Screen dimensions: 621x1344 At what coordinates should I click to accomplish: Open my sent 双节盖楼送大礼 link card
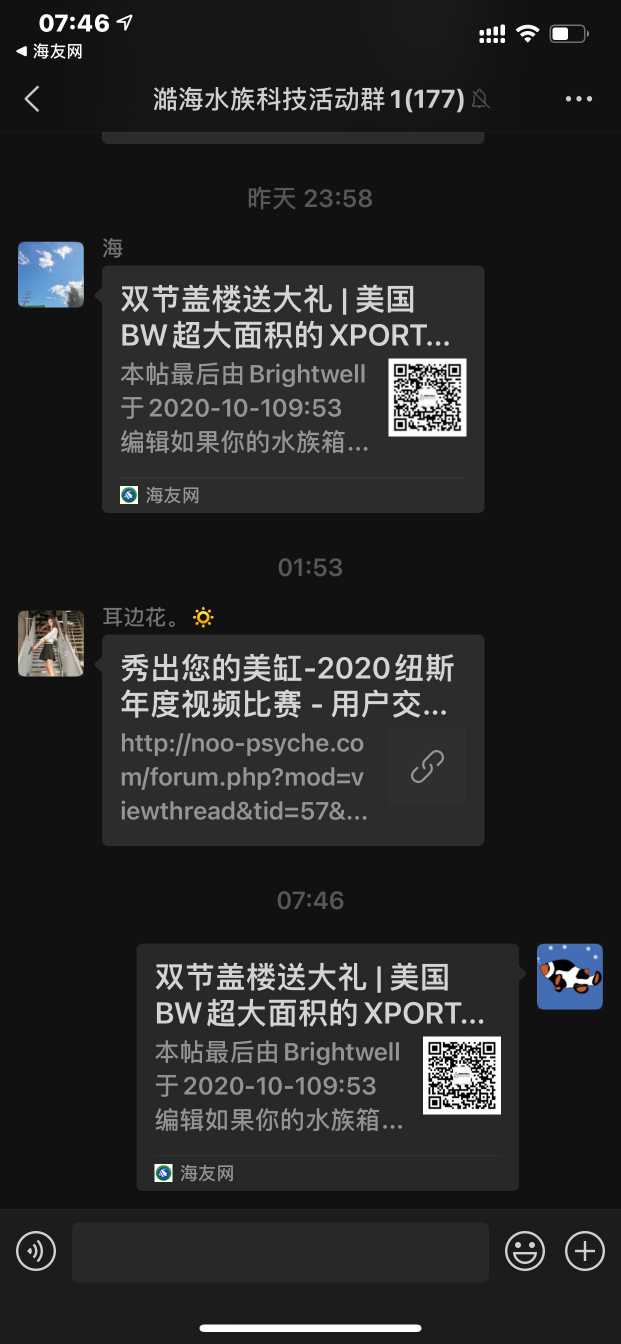click(x=327, y=1066)
